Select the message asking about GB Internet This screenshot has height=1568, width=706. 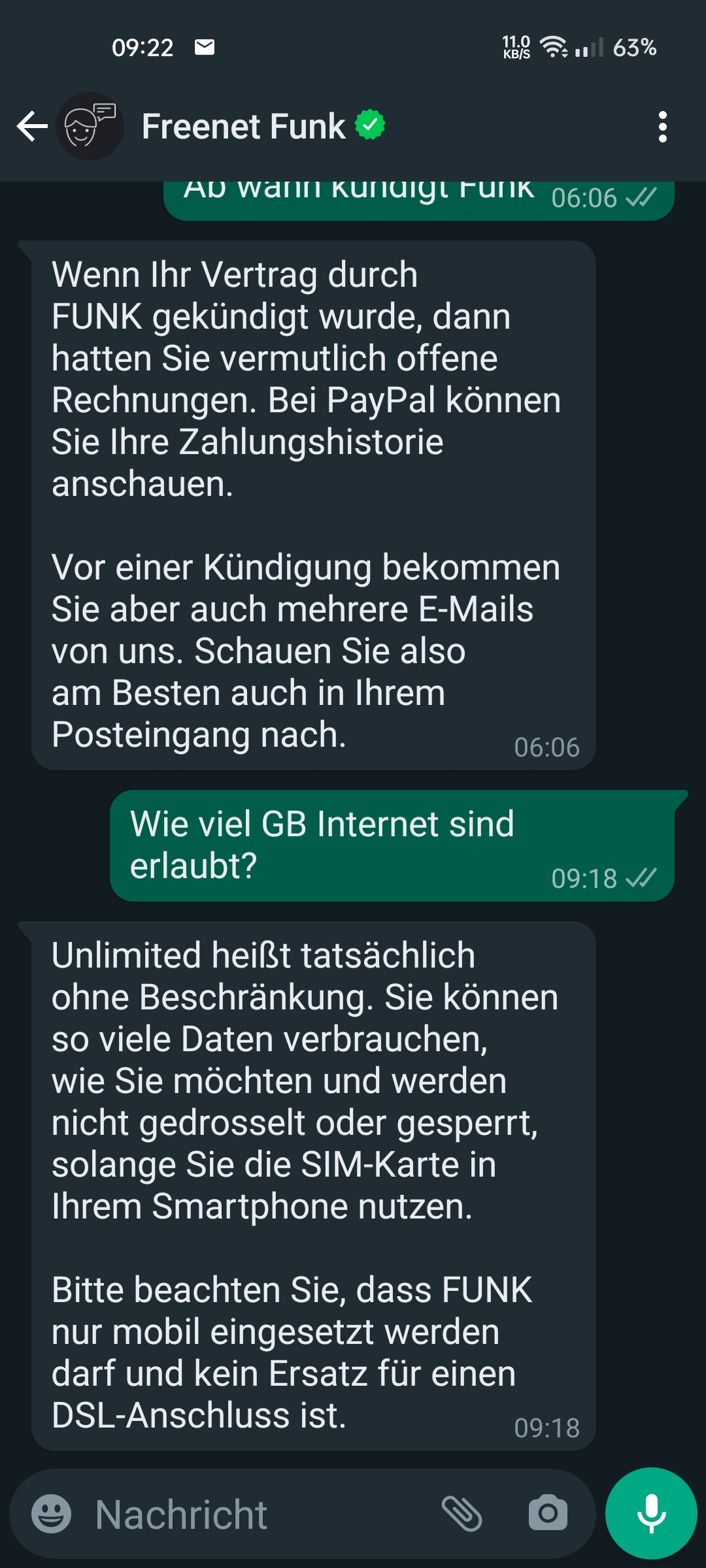[392, 843]
